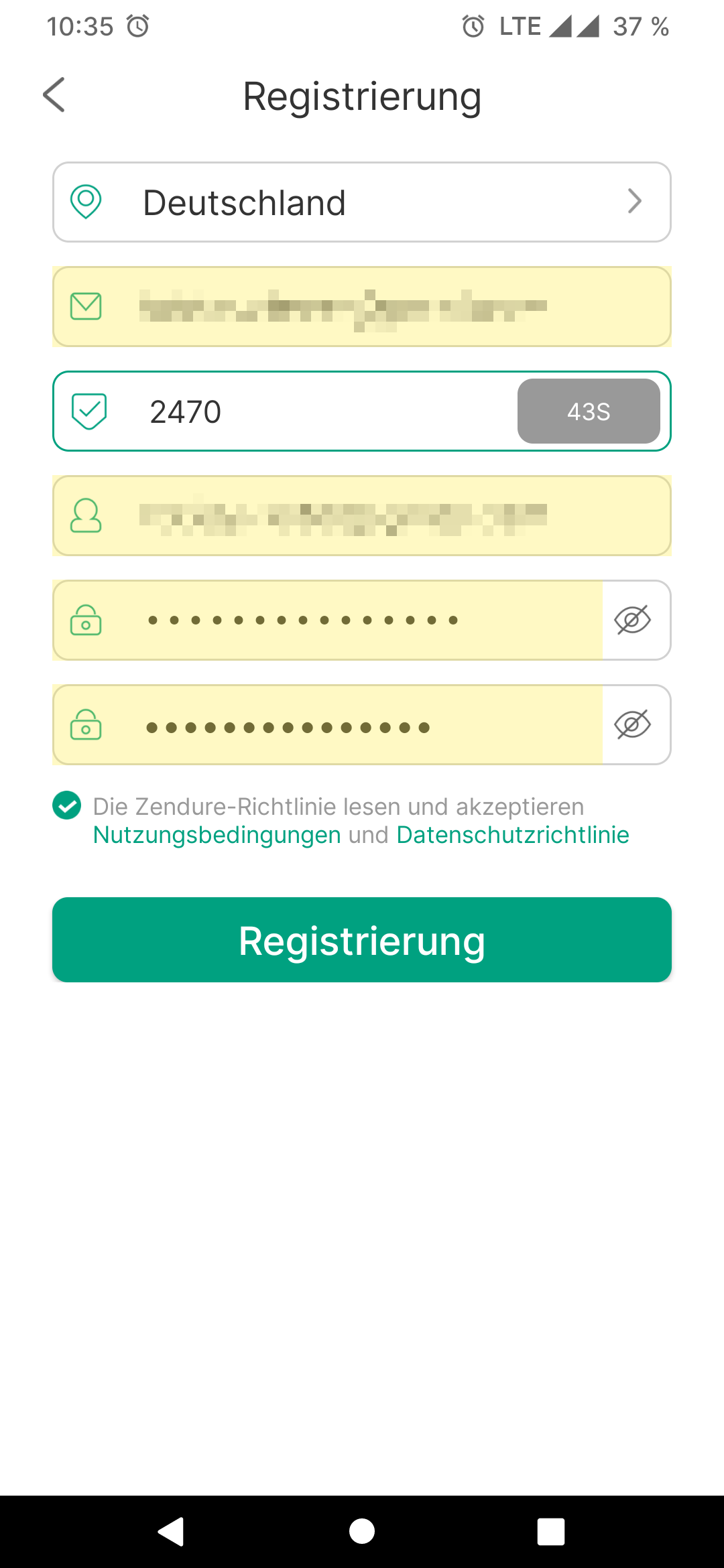
Task: Tap the 43S resend countdown button
Action: (589, 411)
